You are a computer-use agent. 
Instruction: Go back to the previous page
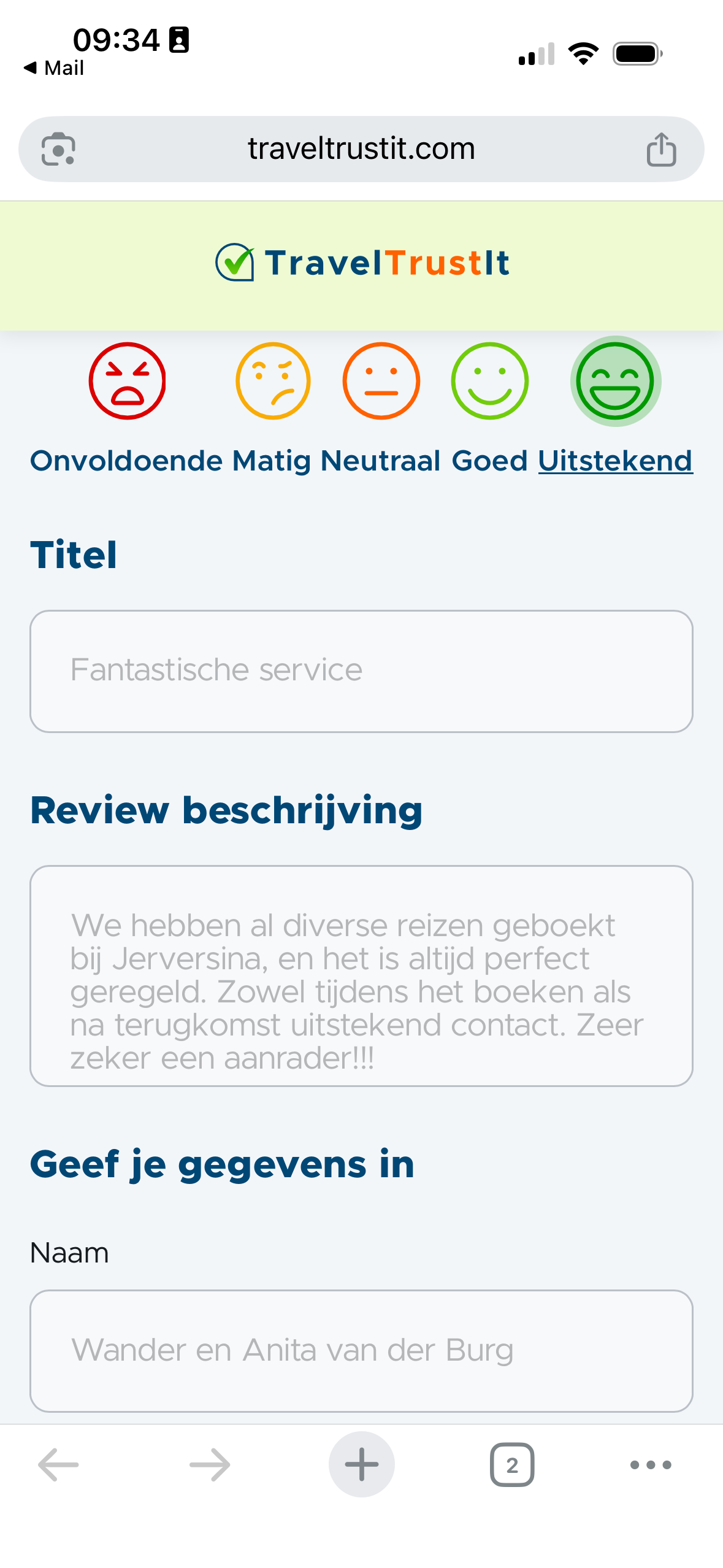click(58, 1464)
